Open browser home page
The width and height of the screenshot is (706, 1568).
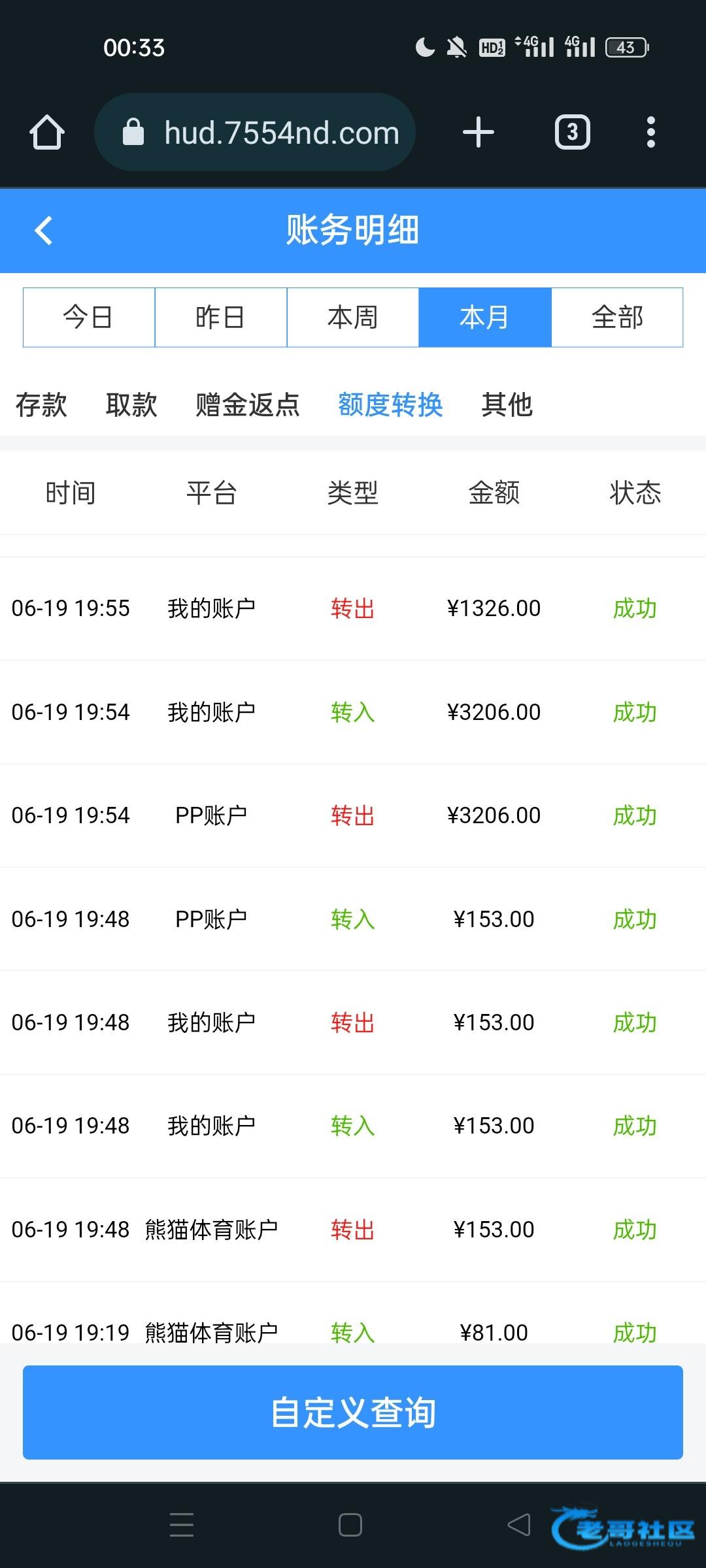47,133
